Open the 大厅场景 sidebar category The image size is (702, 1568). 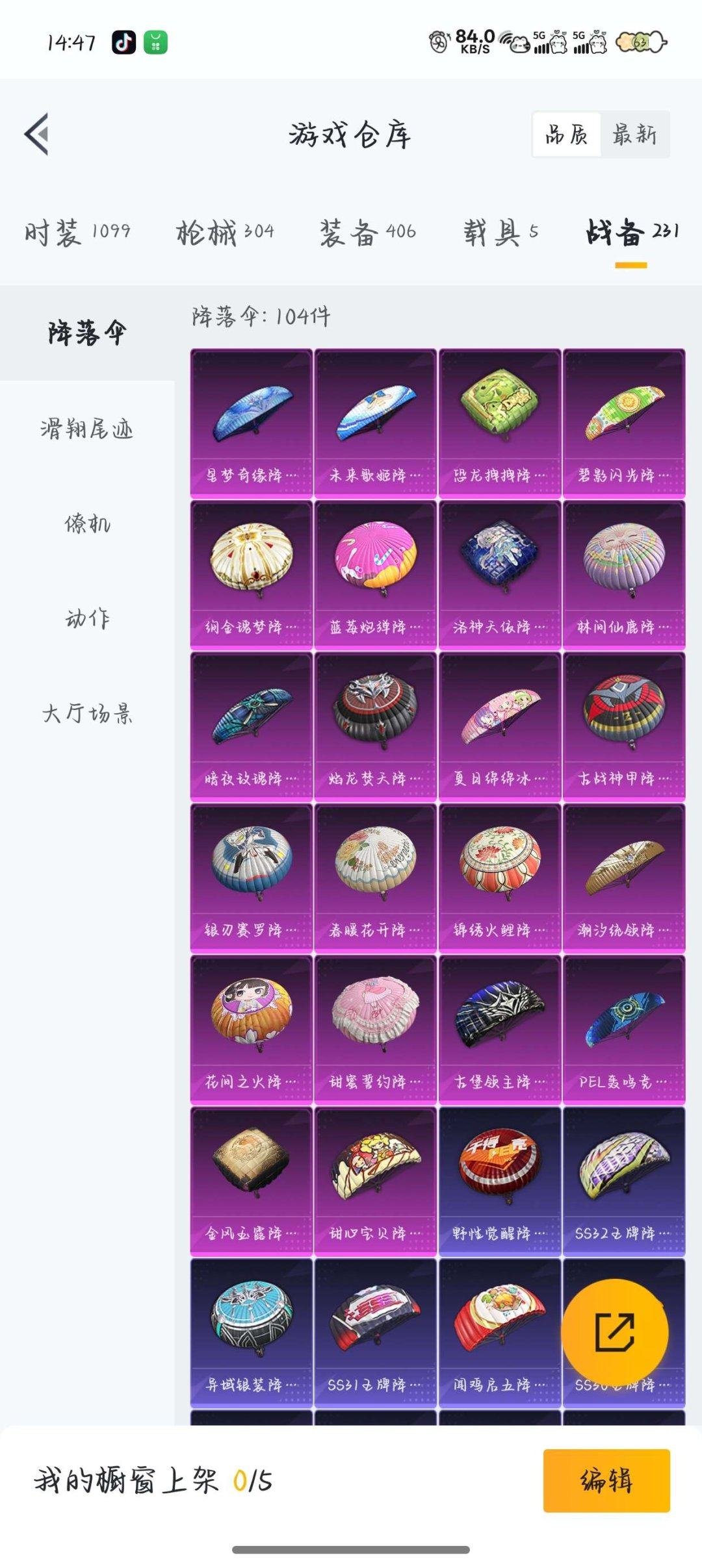click(x=86, y=714)
